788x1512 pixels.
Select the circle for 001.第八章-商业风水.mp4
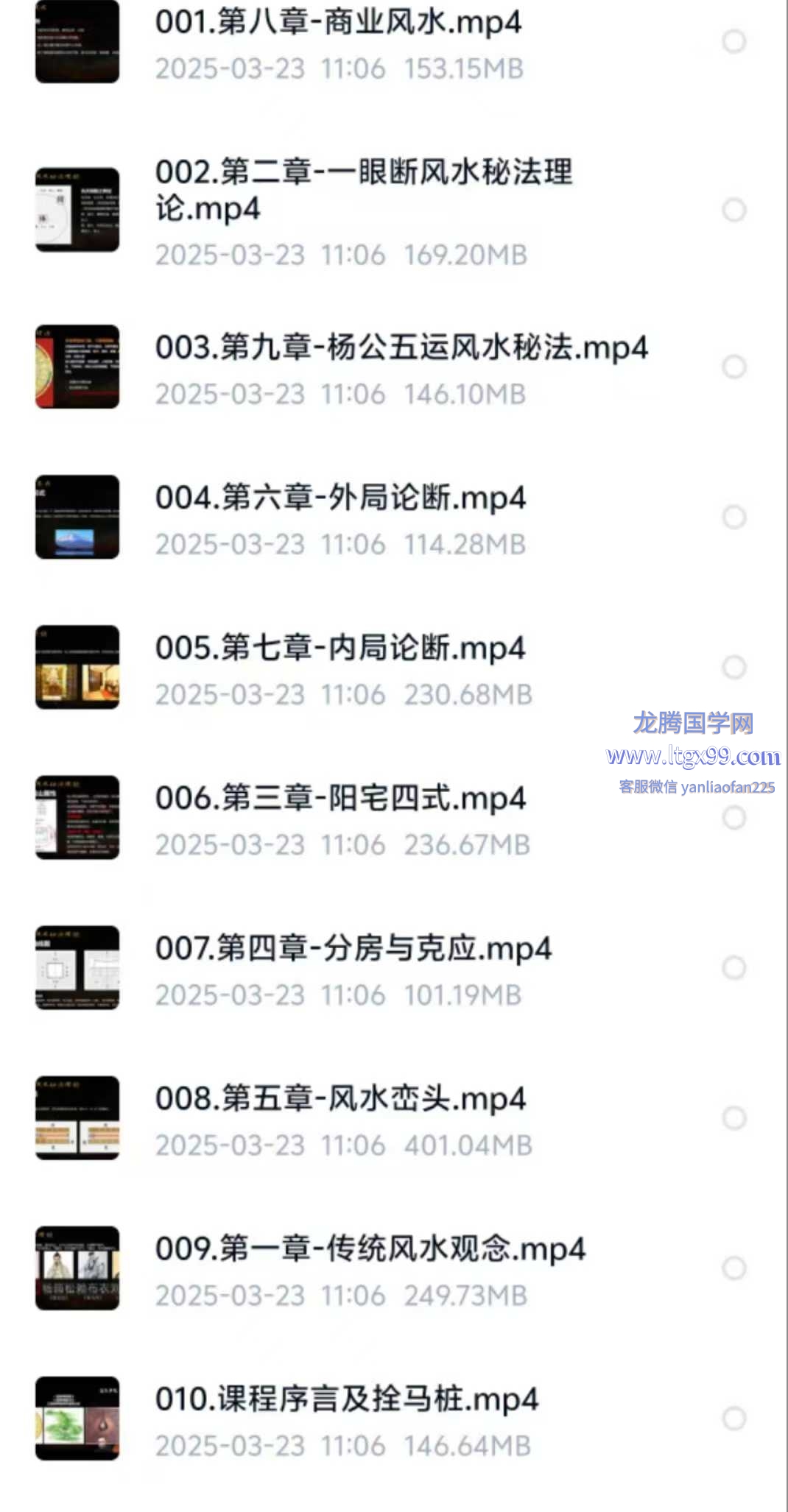[734, 42]
